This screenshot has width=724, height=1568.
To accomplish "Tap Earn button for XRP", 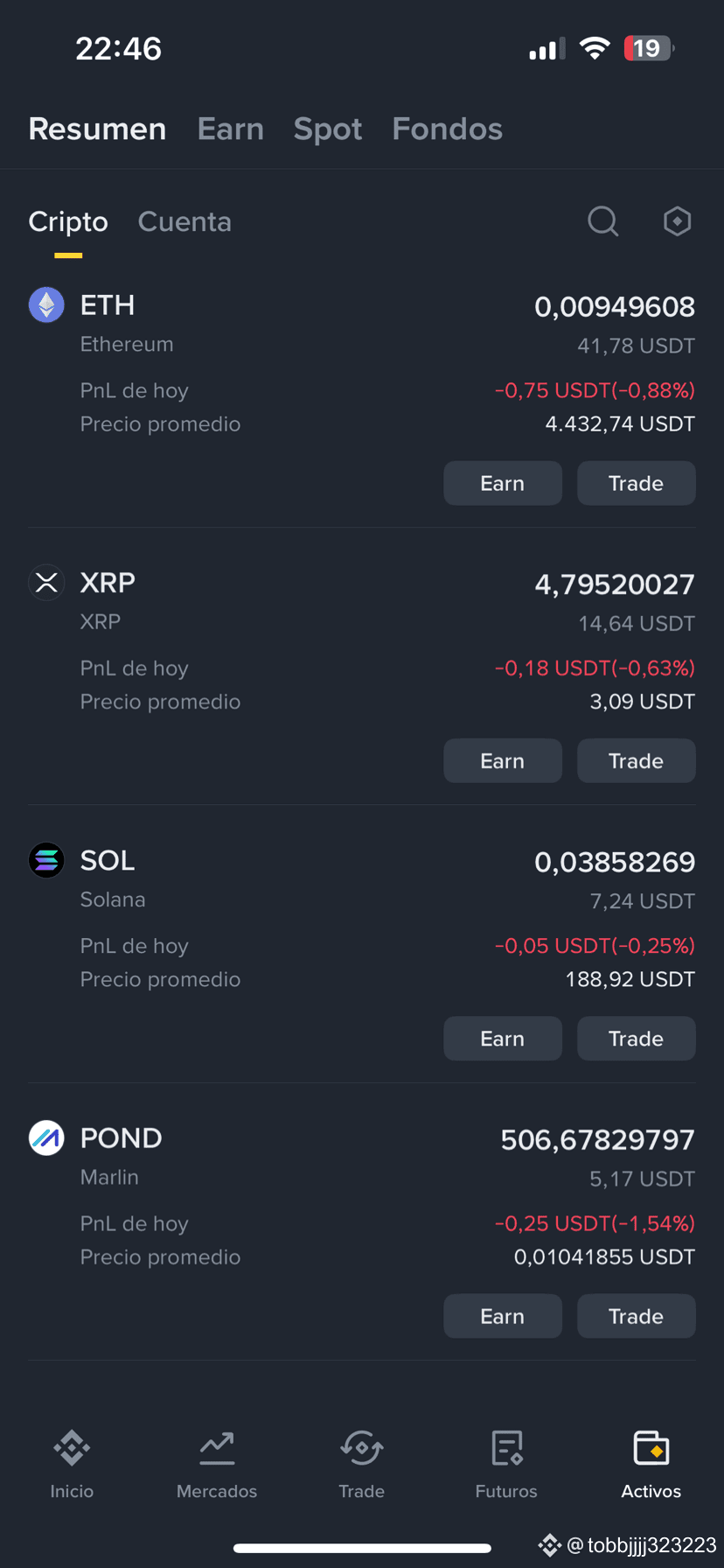I will [x=503, y=760].
